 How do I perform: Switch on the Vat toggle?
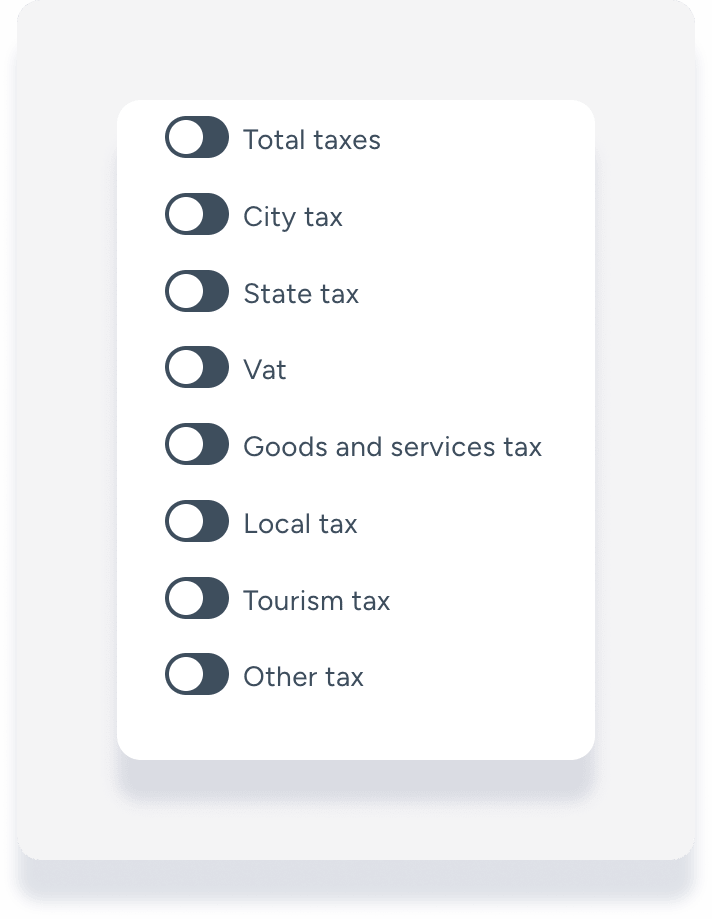197,368
